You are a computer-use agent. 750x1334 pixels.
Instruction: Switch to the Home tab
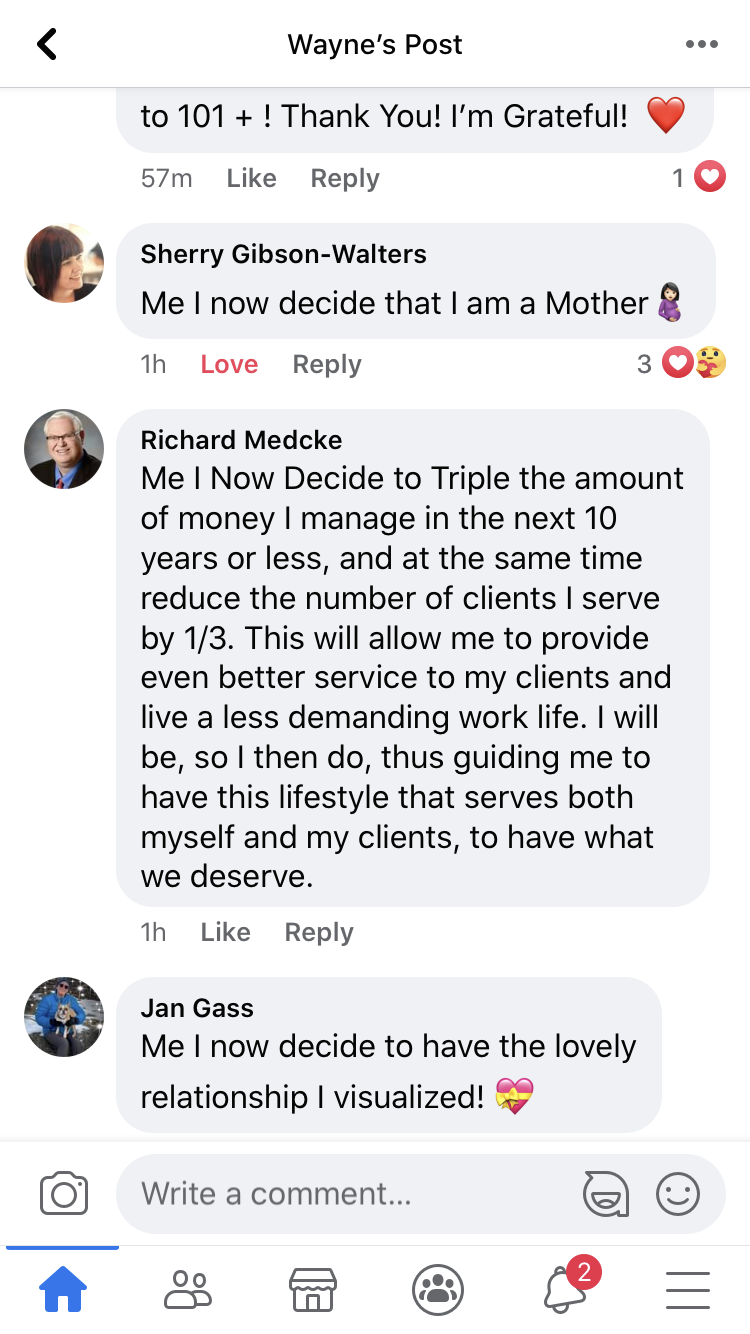click(x=63, y=1290)
